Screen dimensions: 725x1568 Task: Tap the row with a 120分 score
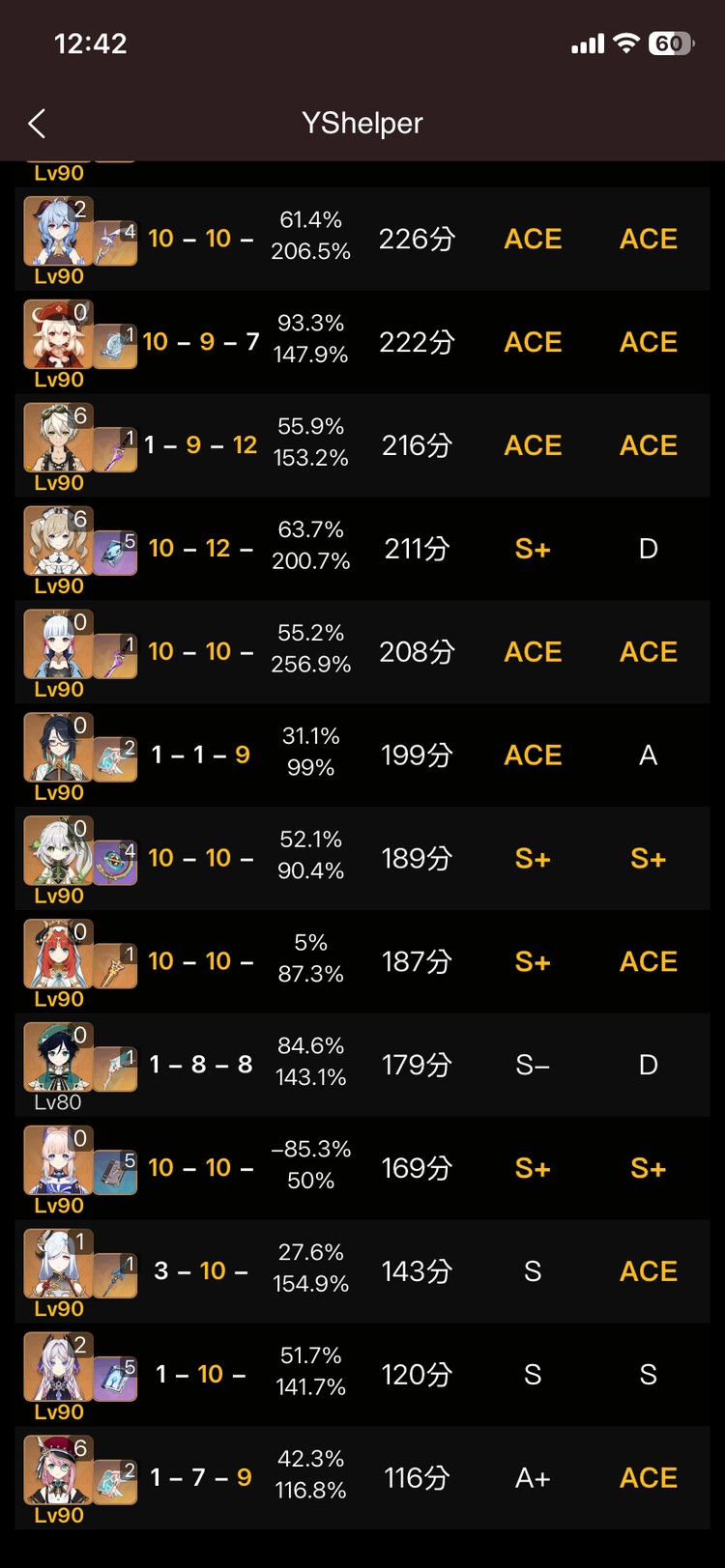click(x=362, y=1375)
